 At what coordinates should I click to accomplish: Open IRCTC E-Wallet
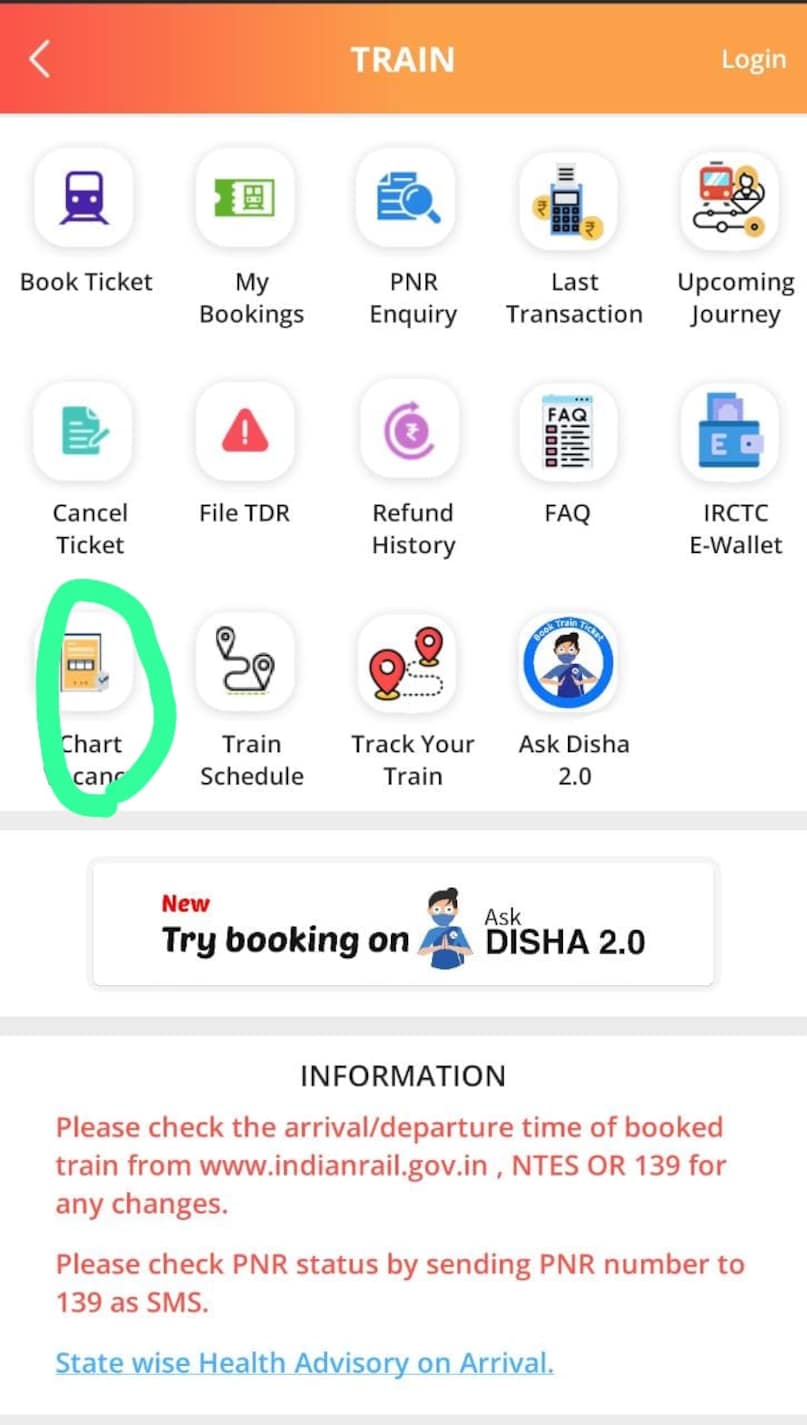click(x=730, y=431)
